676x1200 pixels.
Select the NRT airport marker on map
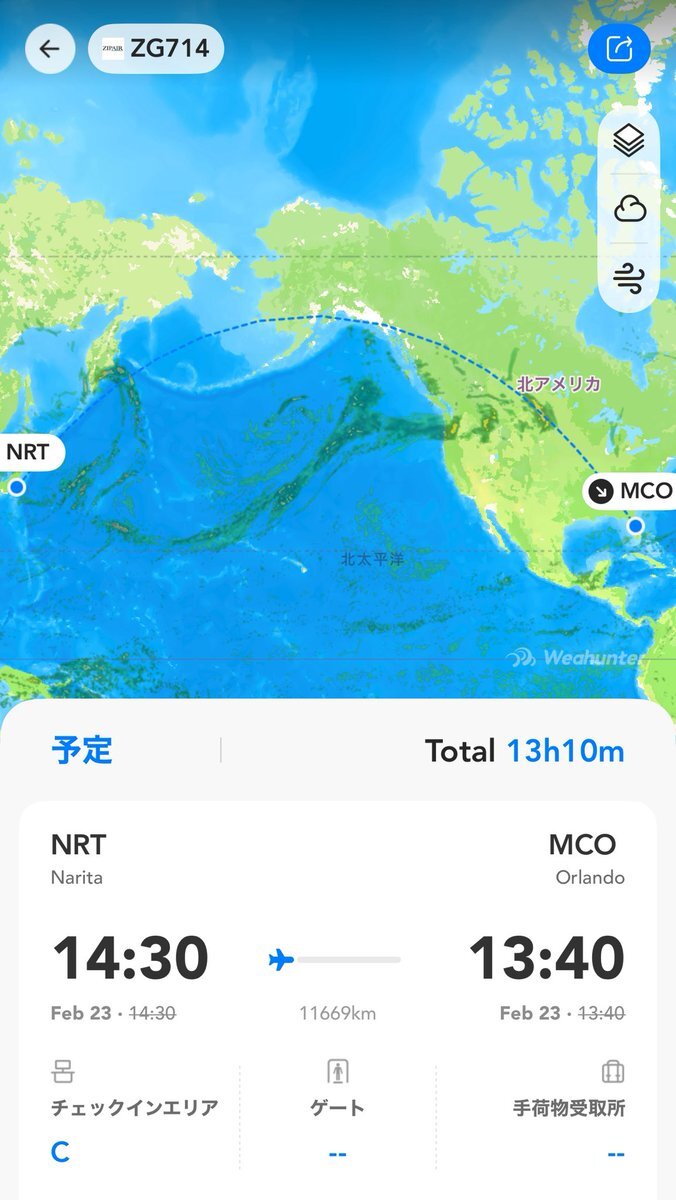[16, 487]
